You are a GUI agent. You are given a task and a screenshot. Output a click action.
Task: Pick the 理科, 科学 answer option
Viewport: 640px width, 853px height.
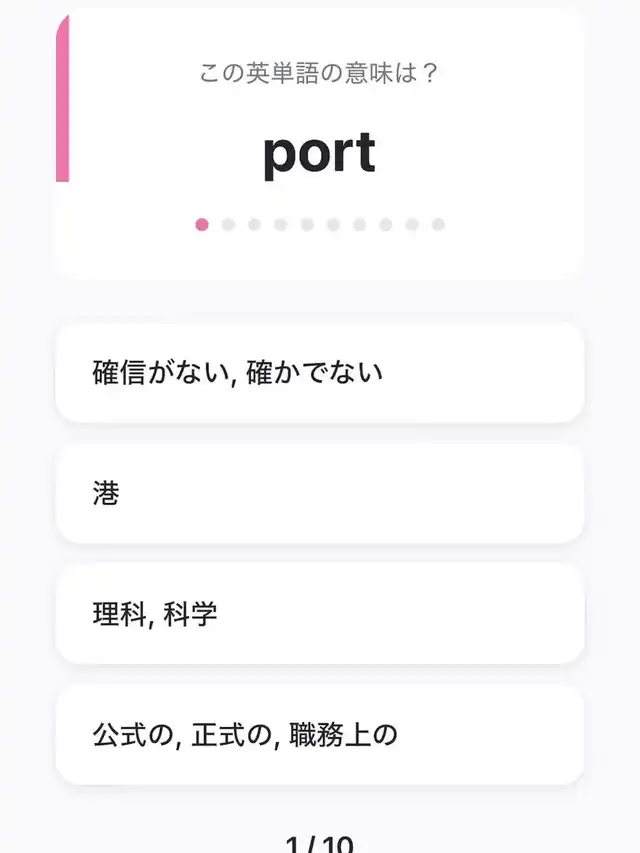320,614
